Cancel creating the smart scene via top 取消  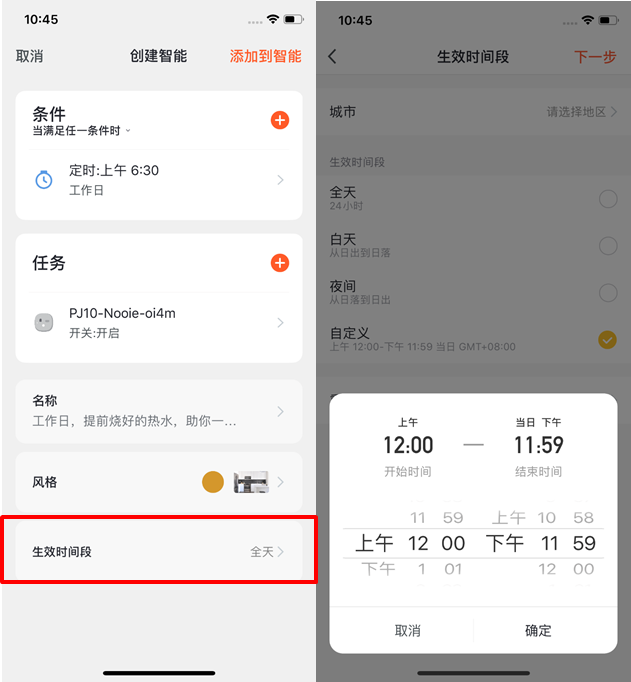(30, 56)
